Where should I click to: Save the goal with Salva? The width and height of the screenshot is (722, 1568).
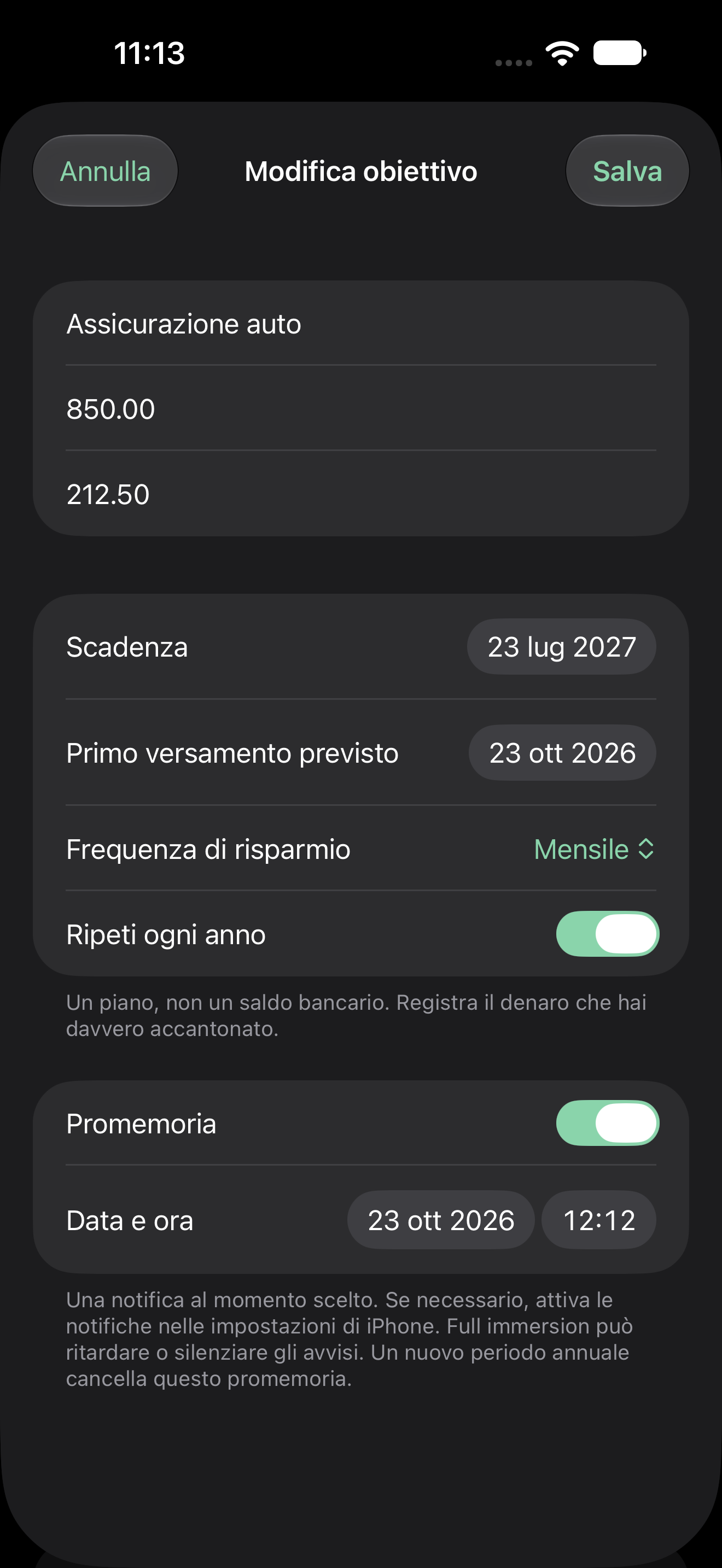click(627, 171)
